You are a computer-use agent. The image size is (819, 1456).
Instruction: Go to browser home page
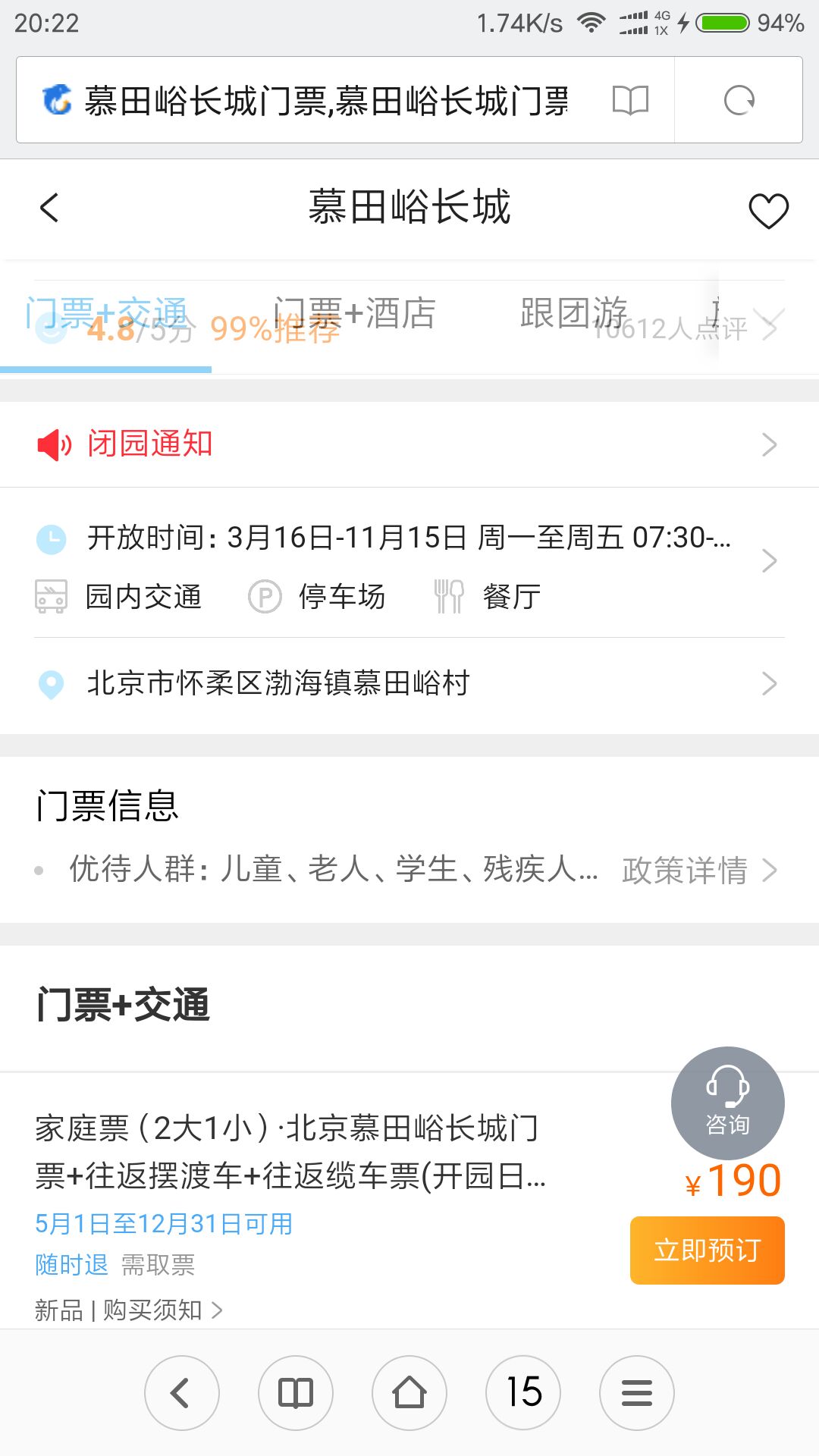click(409, 1393)
